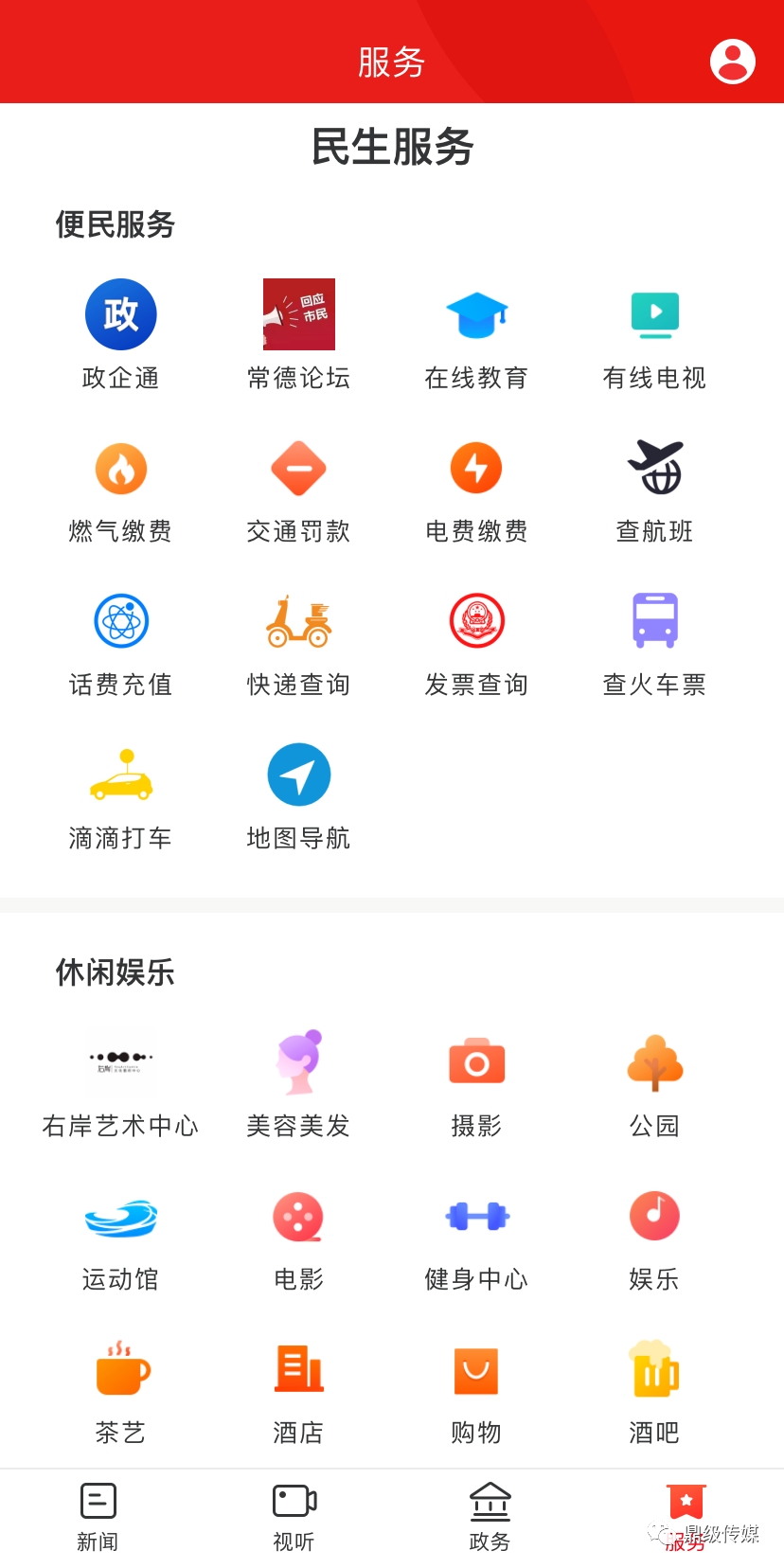
Task: Open 有线电视 cable TV service
Action: pyautogui.click(x=654, y=333)
